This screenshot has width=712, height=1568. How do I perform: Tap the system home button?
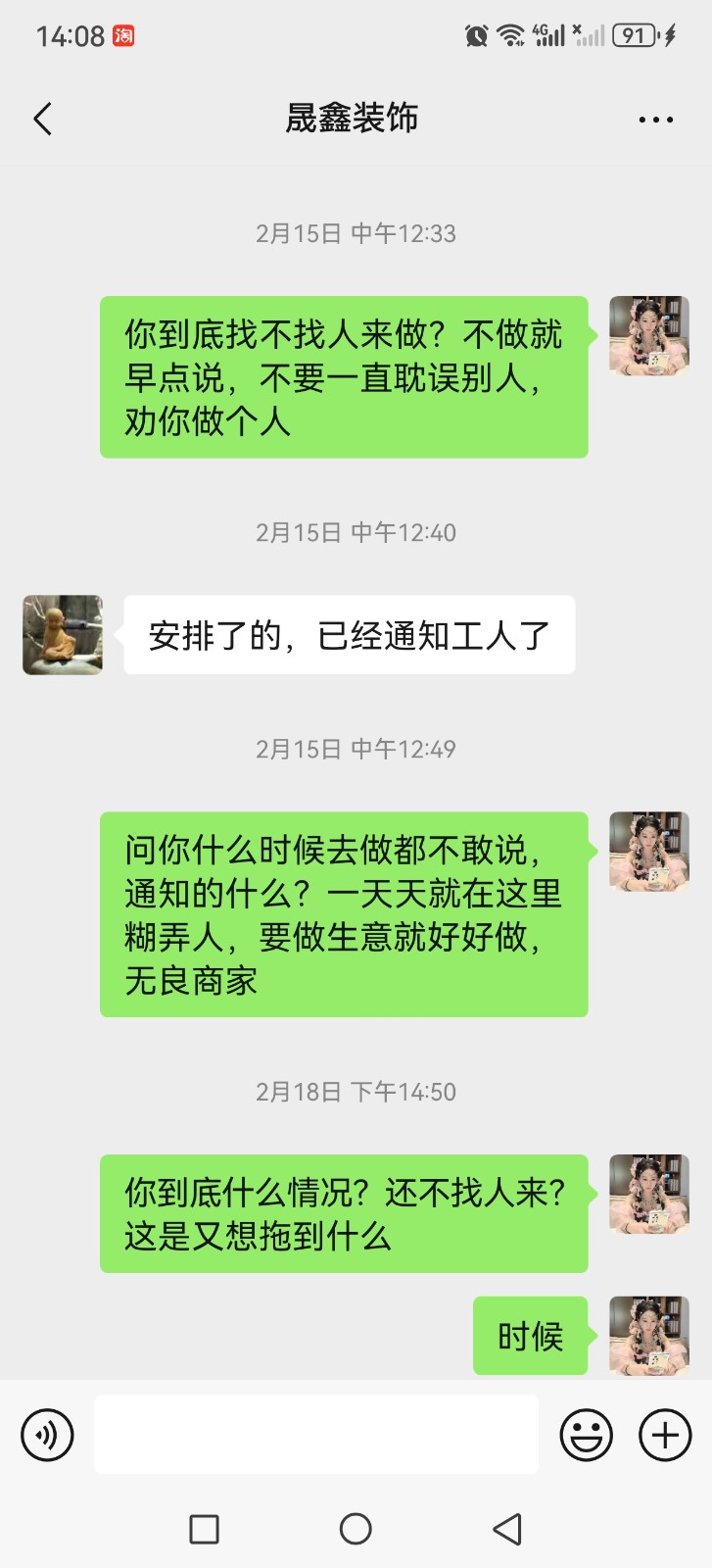[x=356, y=1529]
